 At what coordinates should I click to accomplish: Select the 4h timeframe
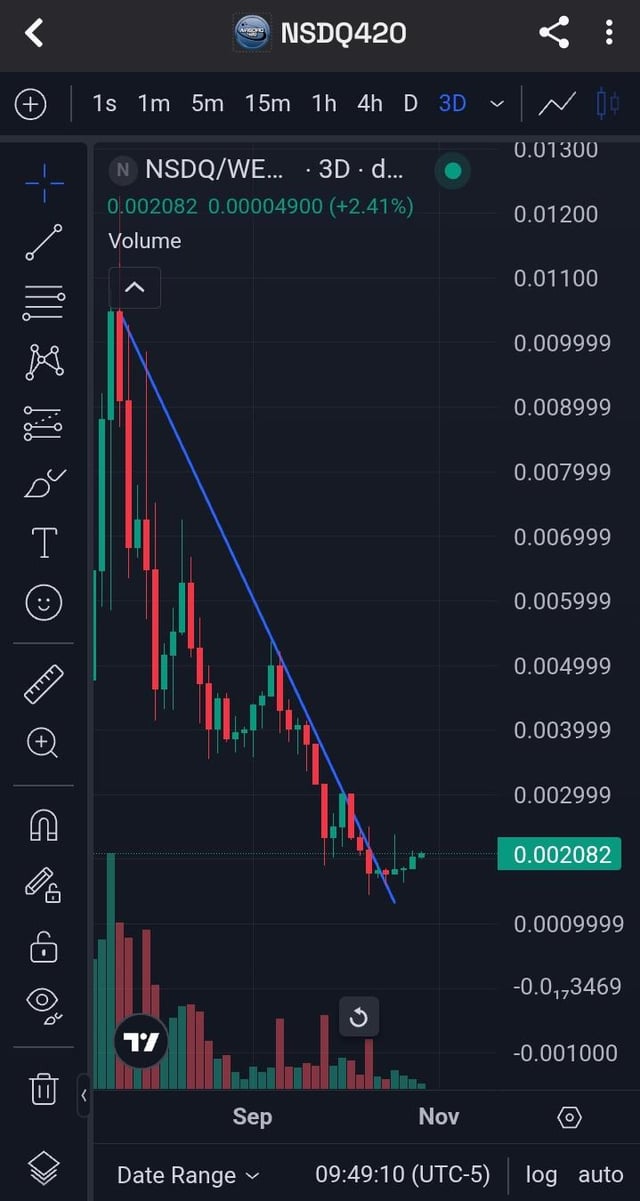[369, 103]
